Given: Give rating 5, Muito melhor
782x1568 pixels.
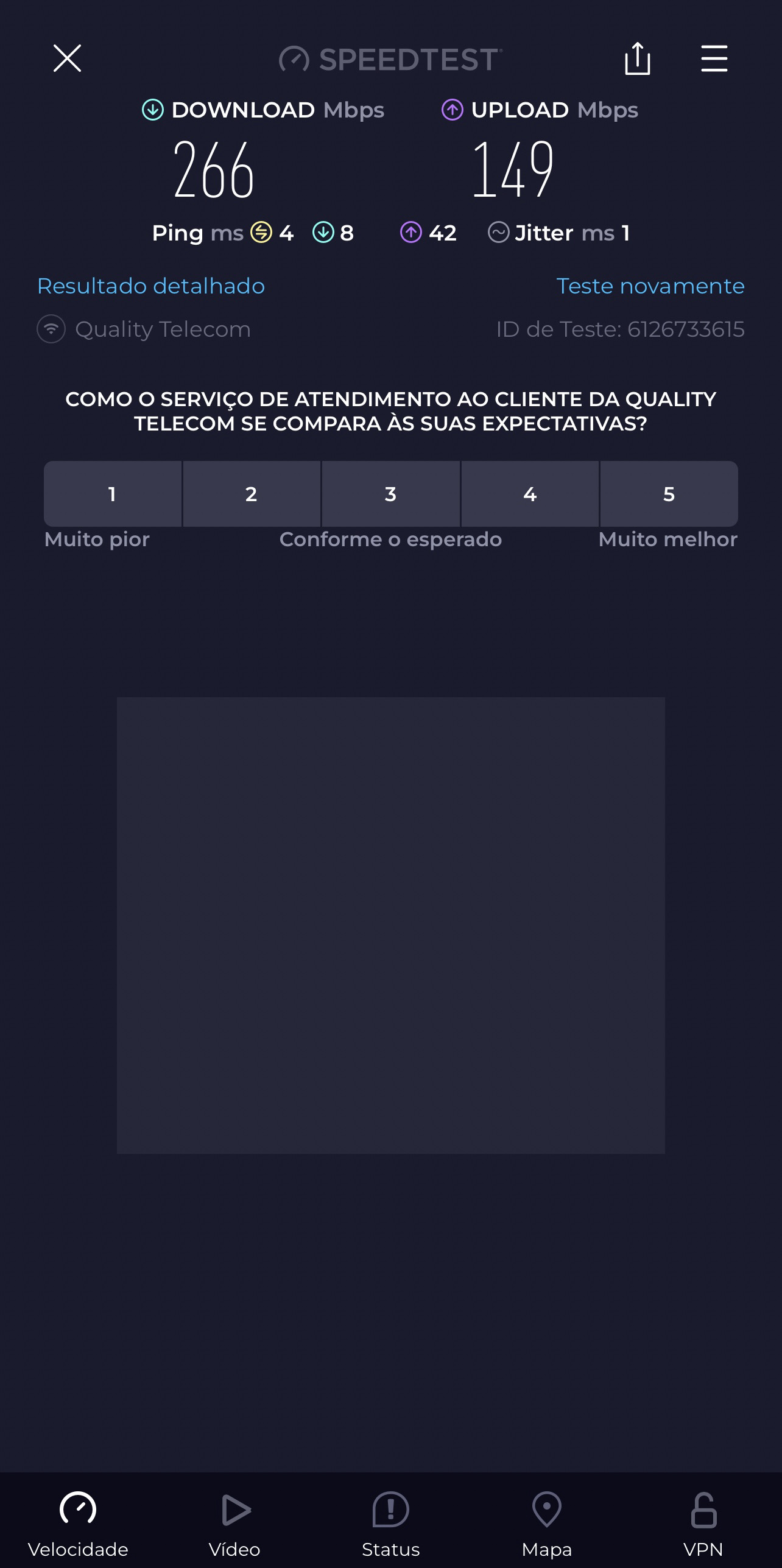Looking at the screenshot, I should point(669,494).
